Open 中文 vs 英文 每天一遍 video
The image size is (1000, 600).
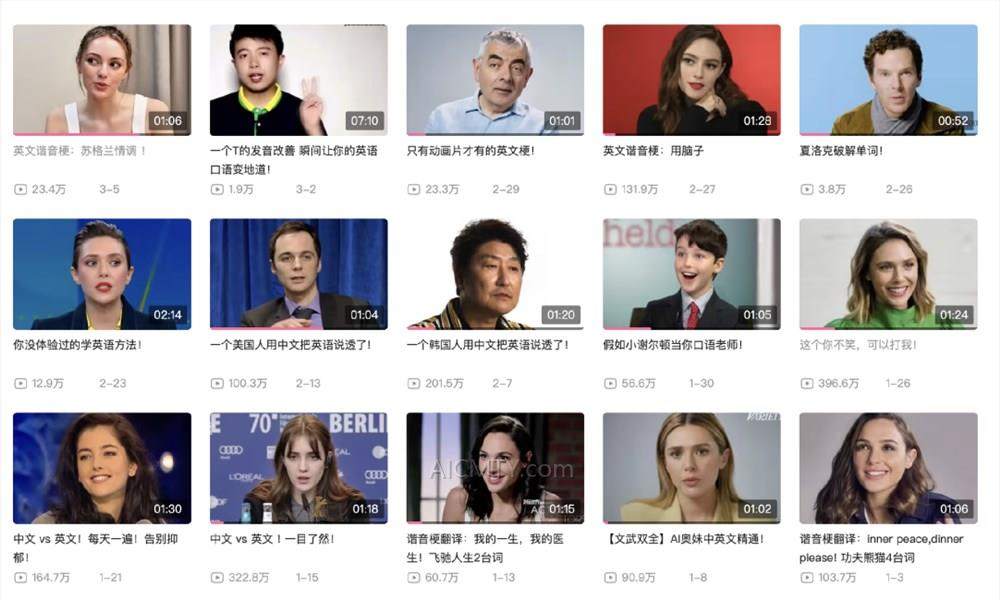click(x=101, y=468)
